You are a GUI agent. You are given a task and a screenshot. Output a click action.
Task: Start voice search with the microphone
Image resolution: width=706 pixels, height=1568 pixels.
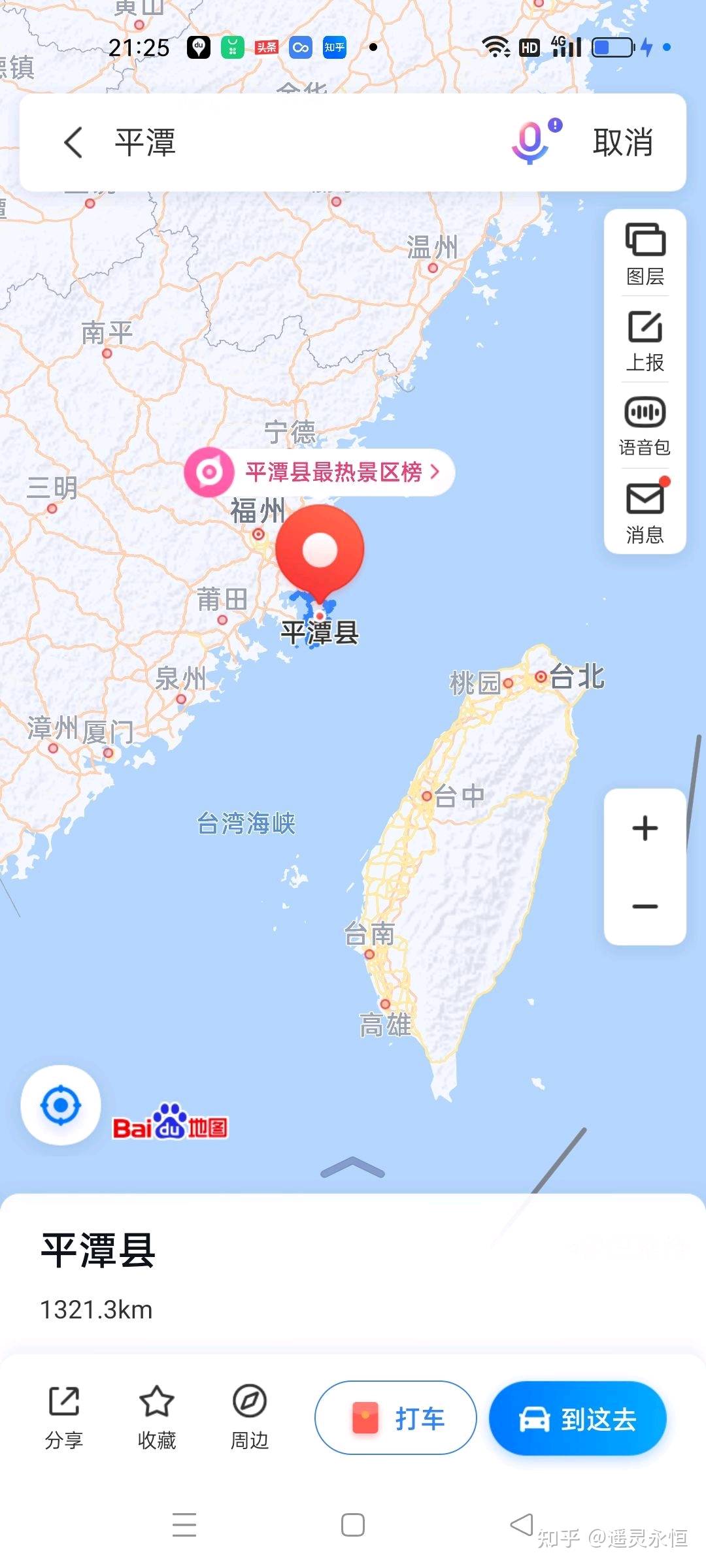(531, 142)
